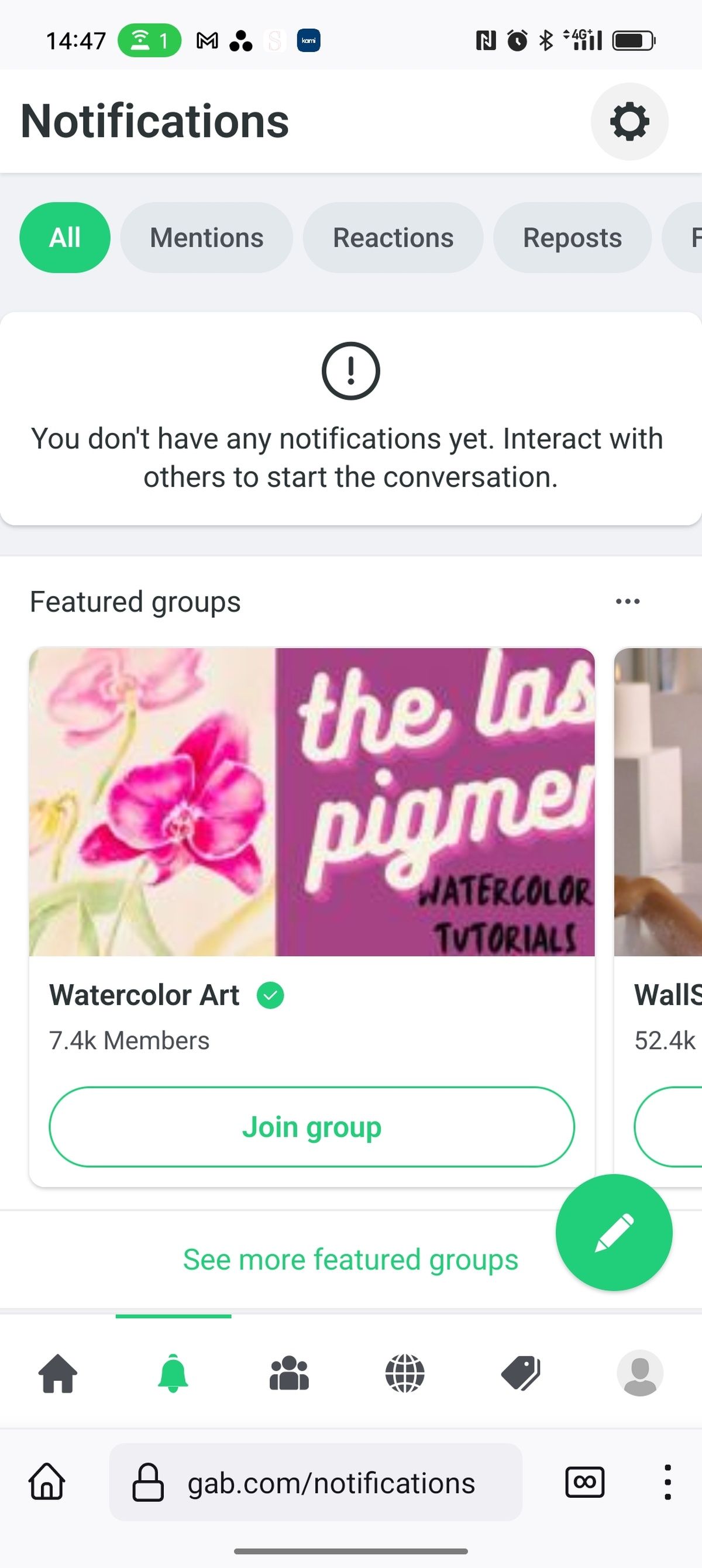702x1568 pixels.
Task: Switch to the Mentions filter
Action: tap(207, 238)
